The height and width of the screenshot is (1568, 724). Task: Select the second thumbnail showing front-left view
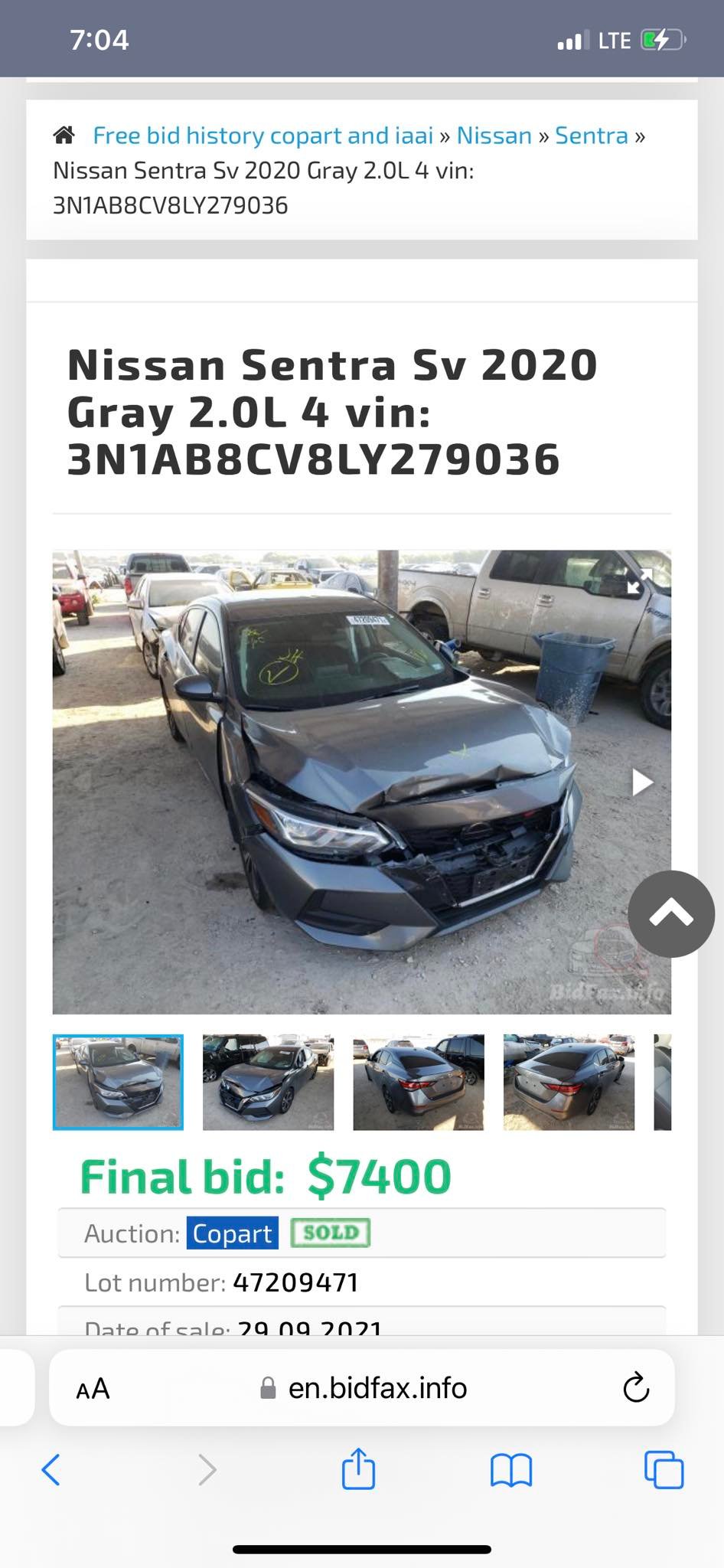pos(268,1082)
